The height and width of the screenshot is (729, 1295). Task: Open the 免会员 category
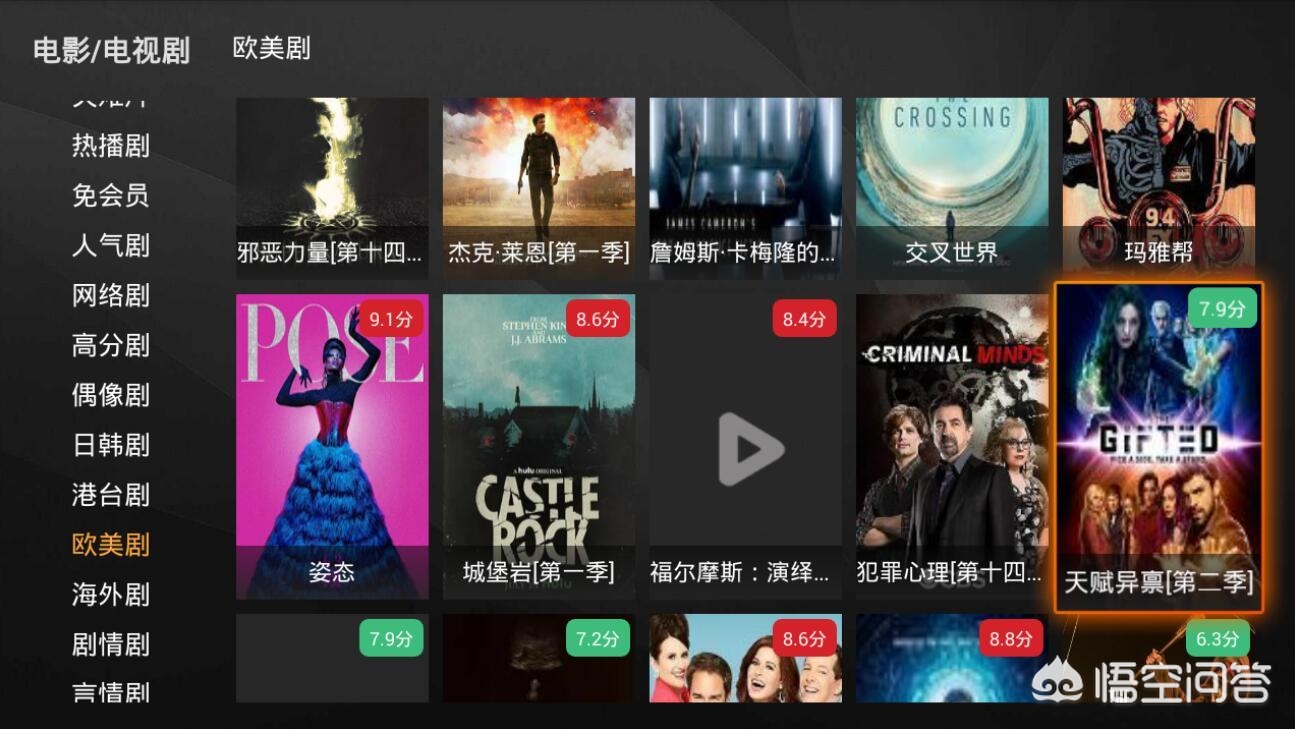pyautogui.click(x=110, y=196)
